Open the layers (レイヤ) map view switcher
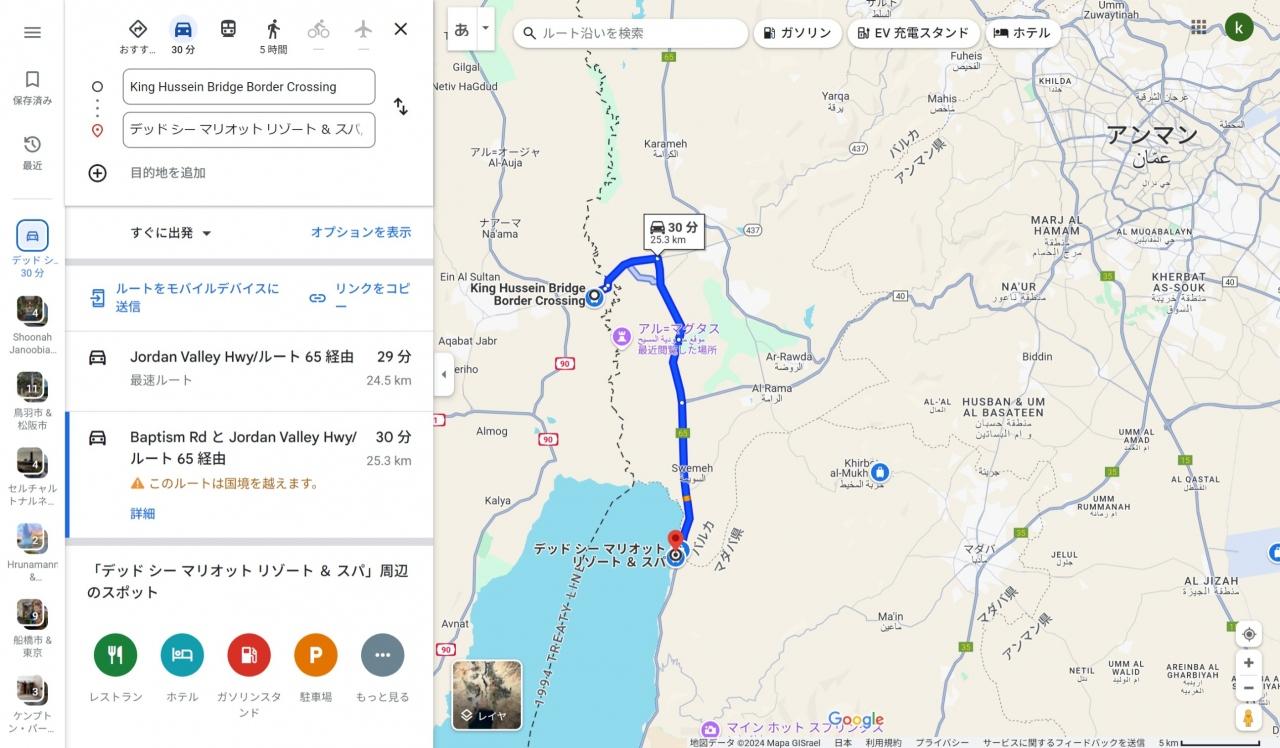Screen dimensions: 1280x748 tap(487, 694)
